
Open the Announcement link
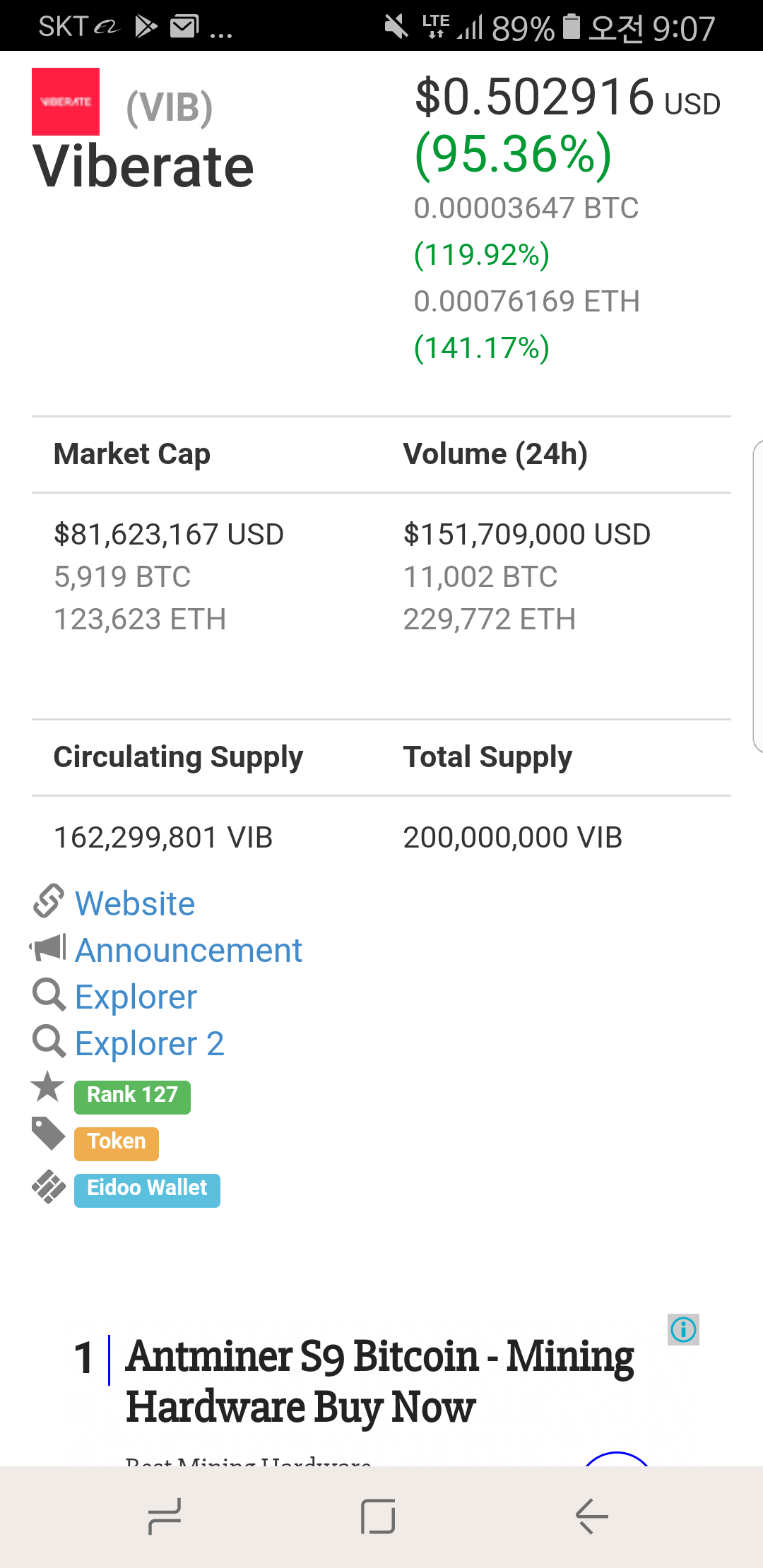point(188,950)
